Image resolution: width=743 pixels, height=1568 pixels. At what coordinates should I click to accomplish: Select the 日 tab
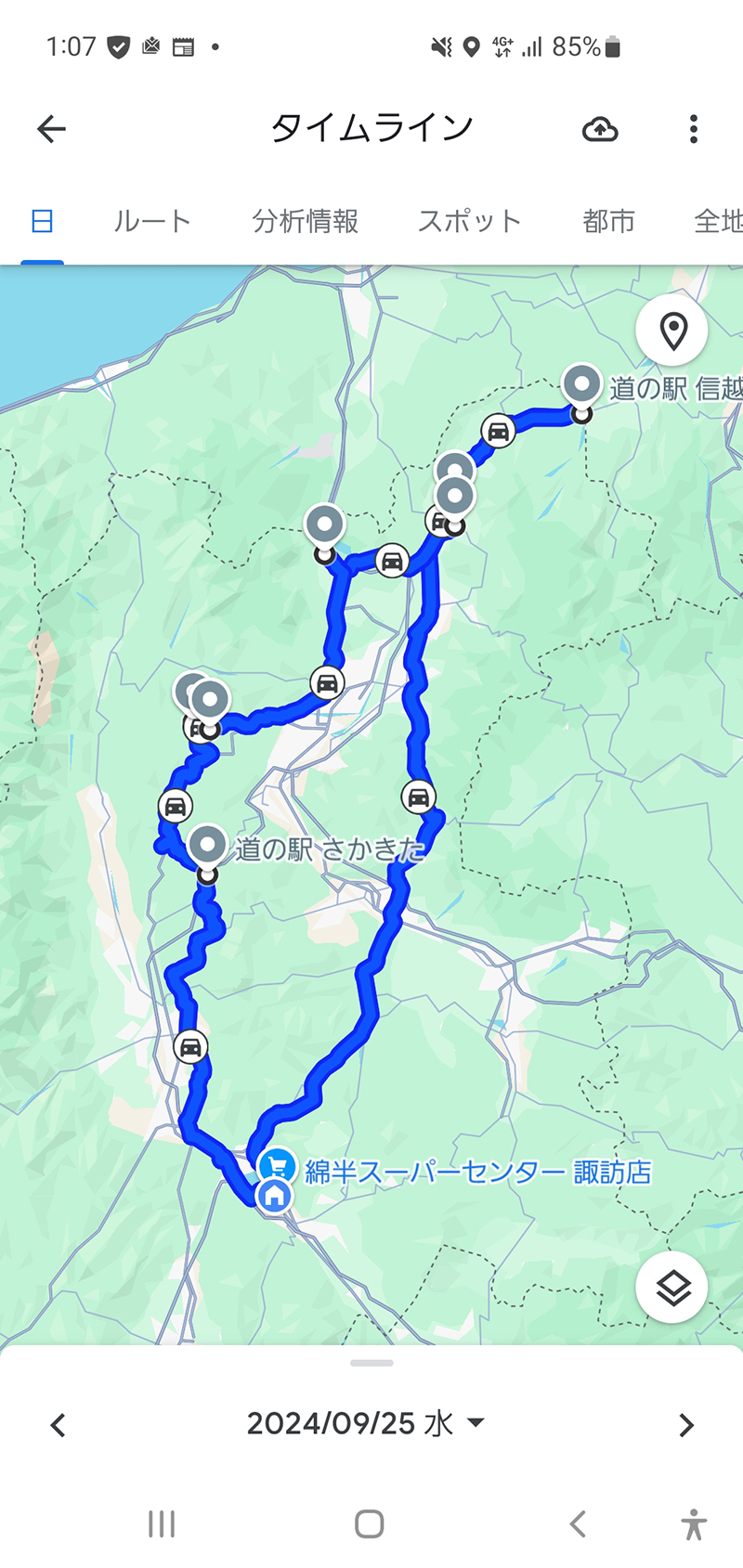pyautogui.click(x=42, y=221)
